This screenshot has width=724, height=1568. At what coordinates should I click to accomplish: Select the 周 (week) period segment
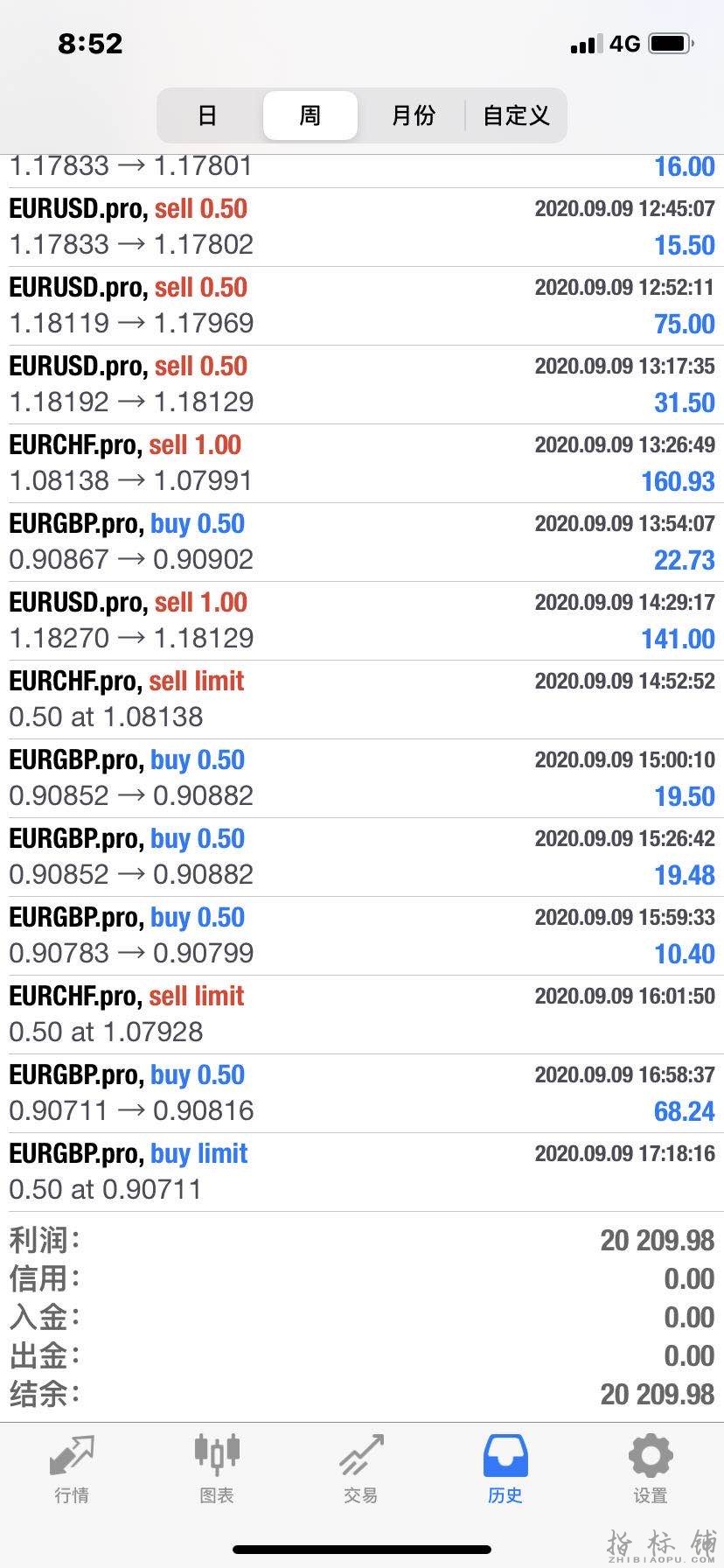pyautogui.click(x=310, y=115)
